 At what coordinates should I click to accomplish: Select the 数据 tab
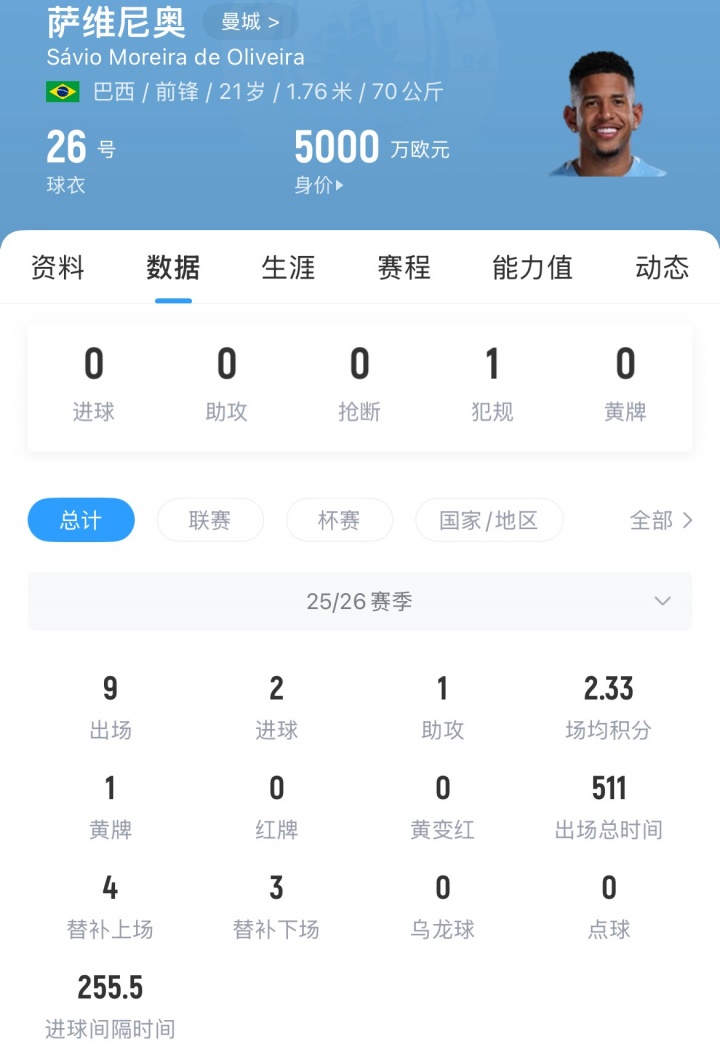point(173,268)
